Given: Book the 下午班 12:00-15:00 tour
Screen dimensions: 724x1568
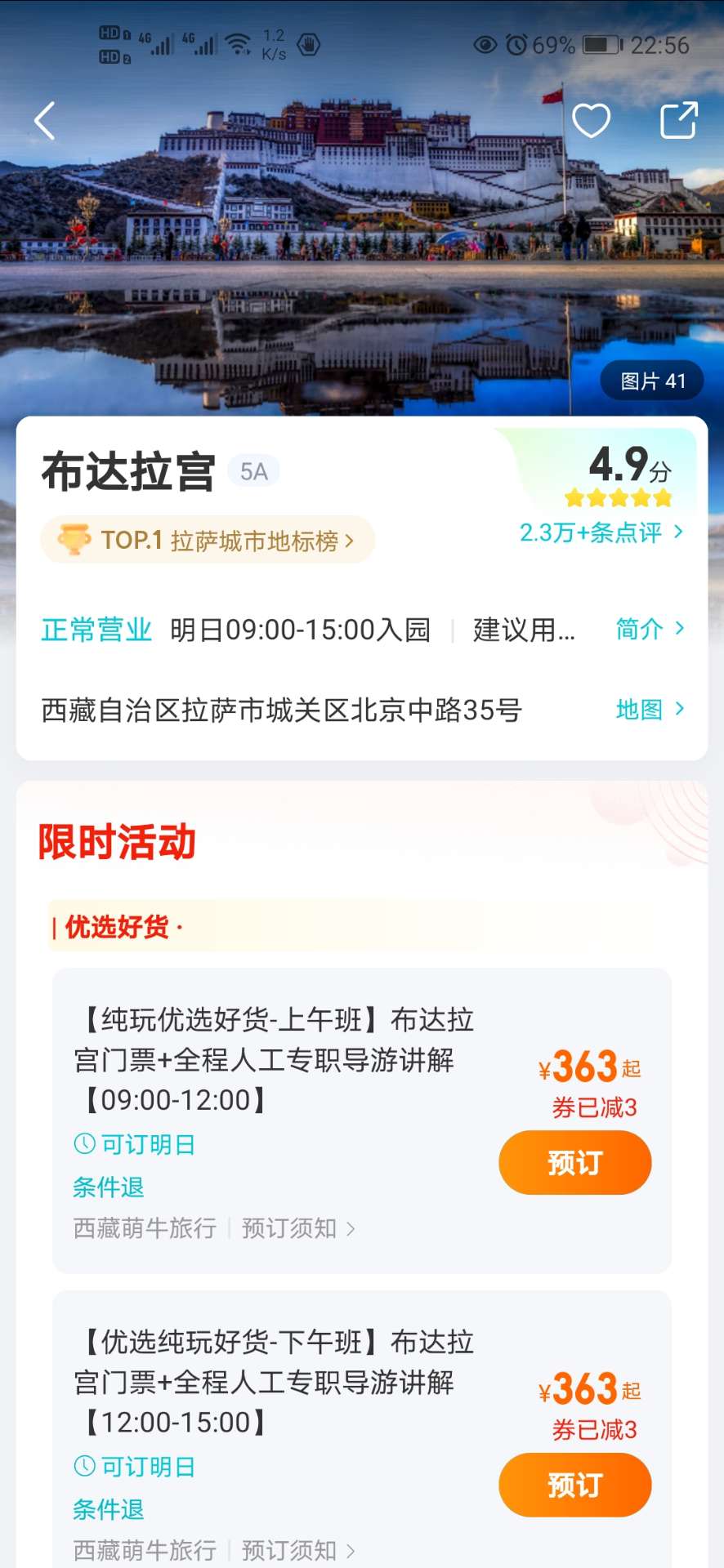Looking at the screenshot, I should click(574, 1485).
